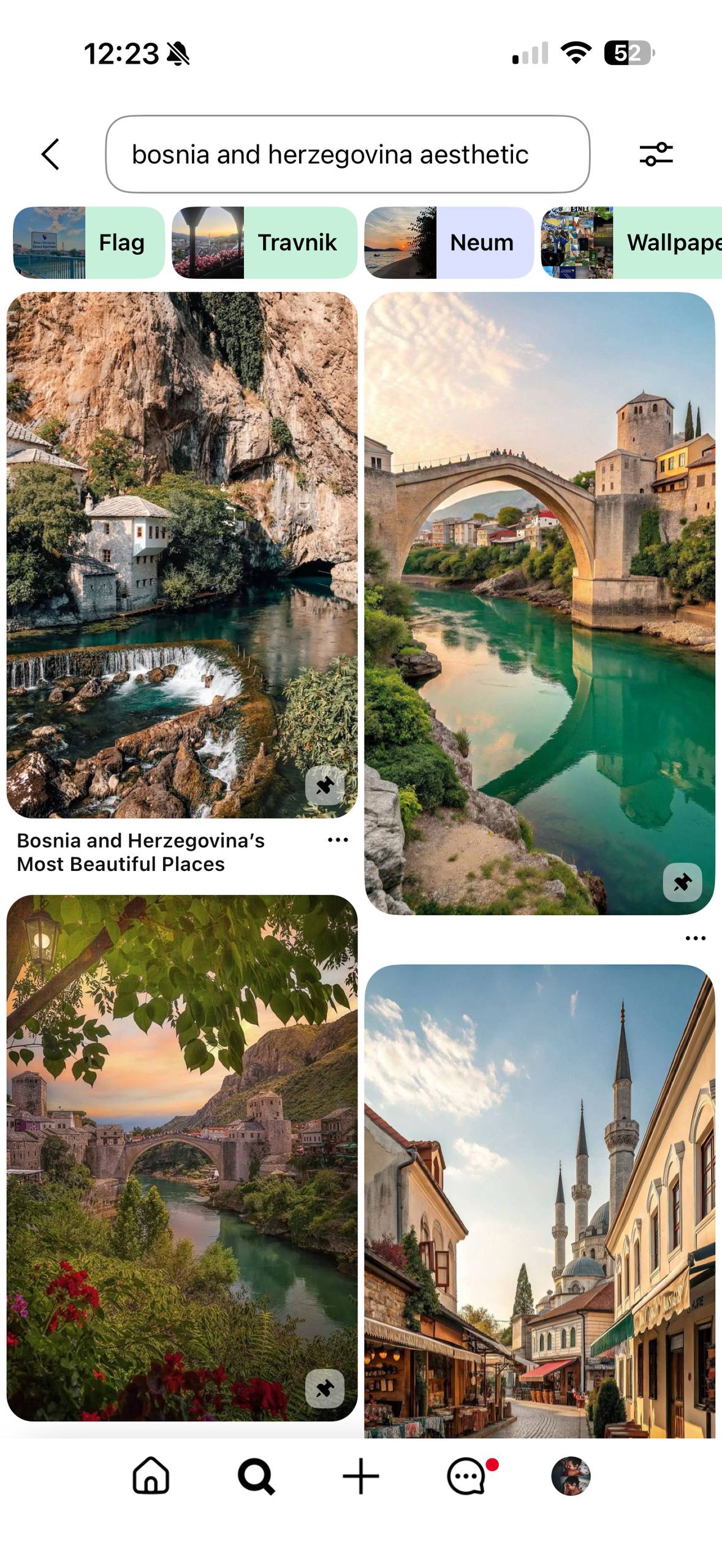
Task: Save the Most Beautiful Places waterfall pin
Action: (325, 785)
